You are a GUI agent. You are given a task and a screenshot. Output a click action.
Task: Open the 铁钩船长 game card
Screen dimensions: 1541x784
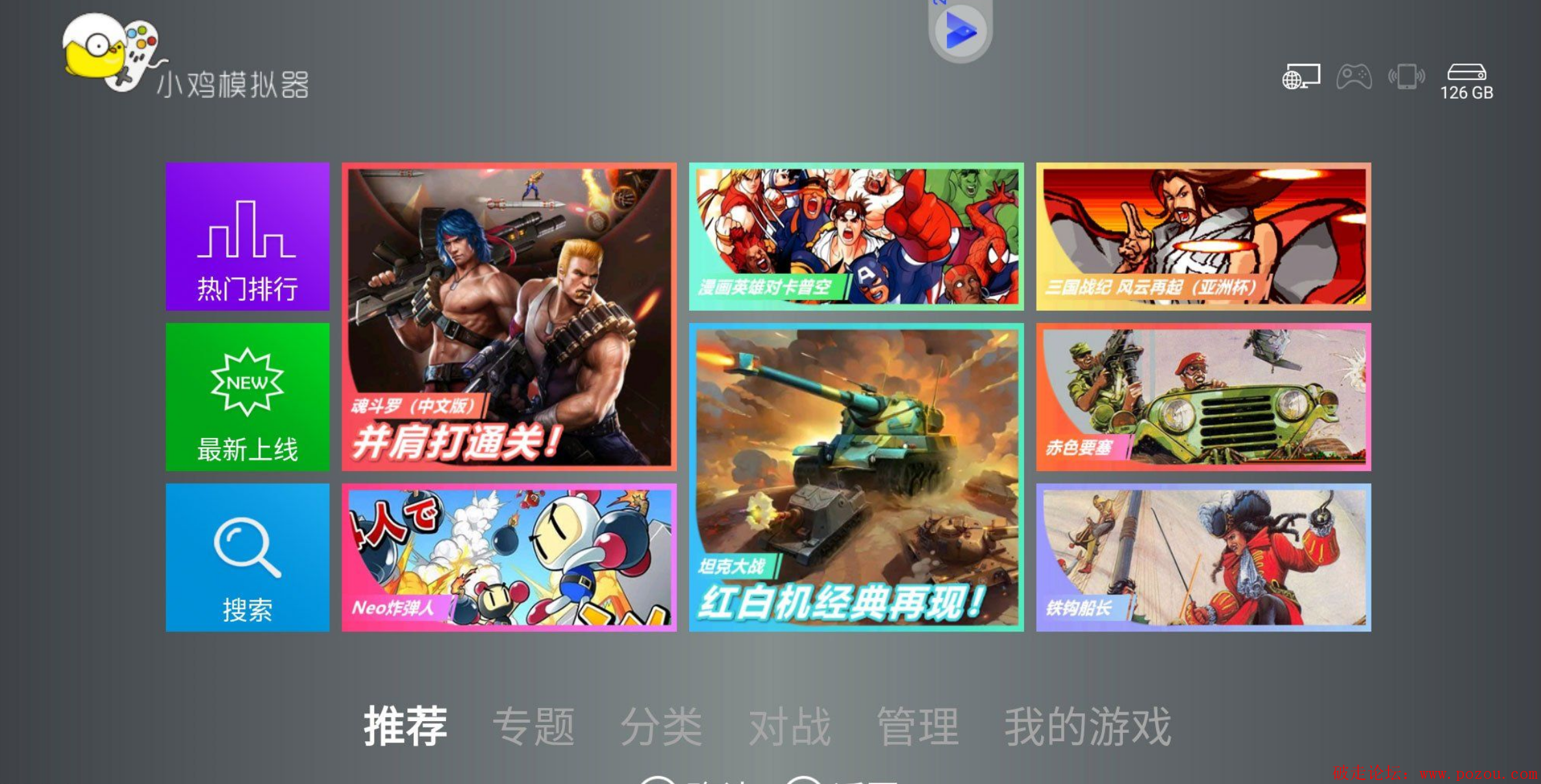(1203, 557)
